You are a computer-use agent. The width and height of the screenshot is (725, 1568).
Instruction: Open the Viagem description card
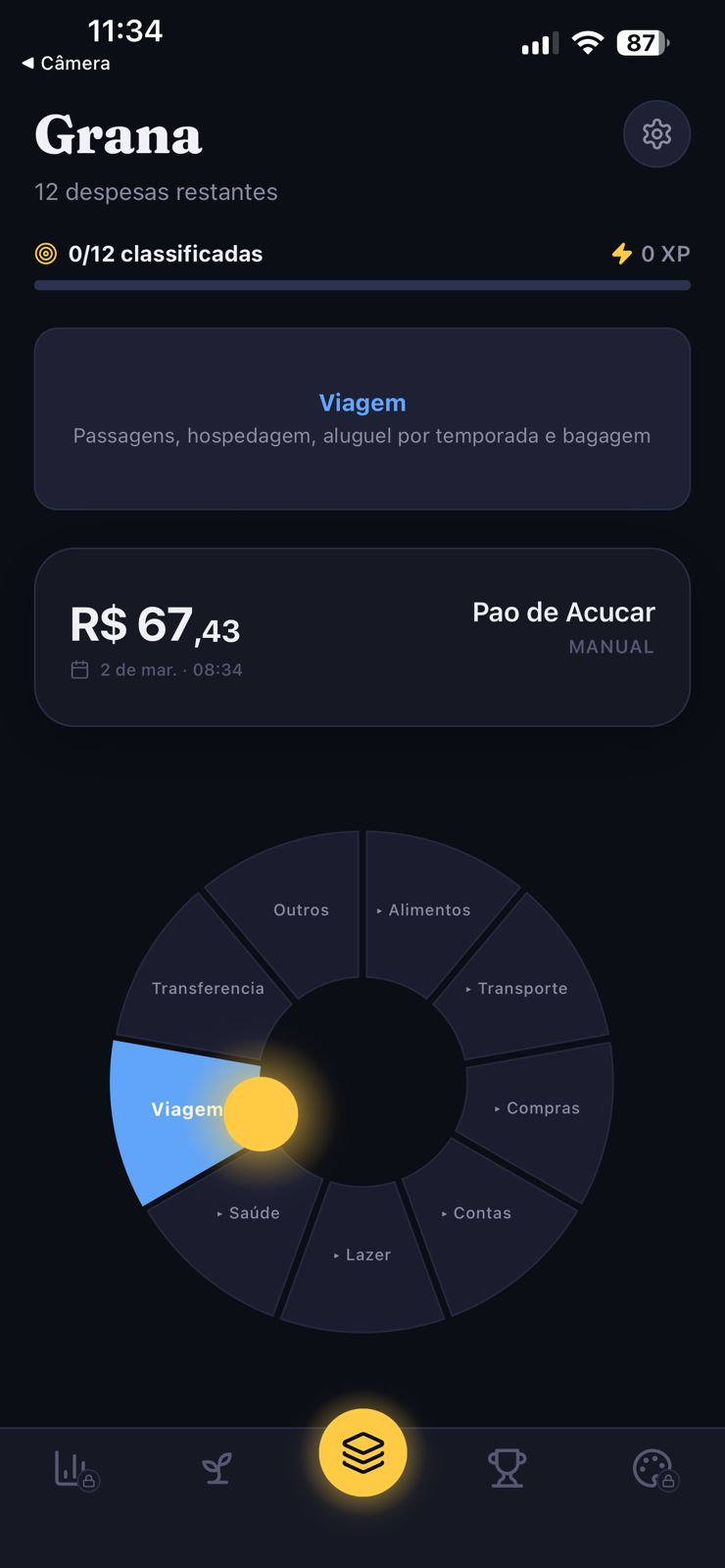[x=362, y=418]
